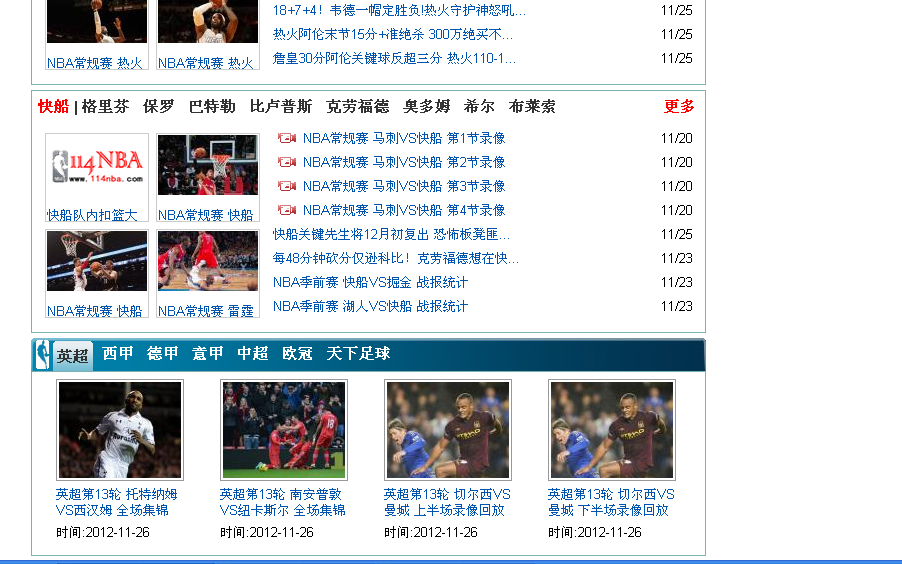Screen dimensions: 902x564
Task: Open the 格里芬 player link
Action: (105, 106)
